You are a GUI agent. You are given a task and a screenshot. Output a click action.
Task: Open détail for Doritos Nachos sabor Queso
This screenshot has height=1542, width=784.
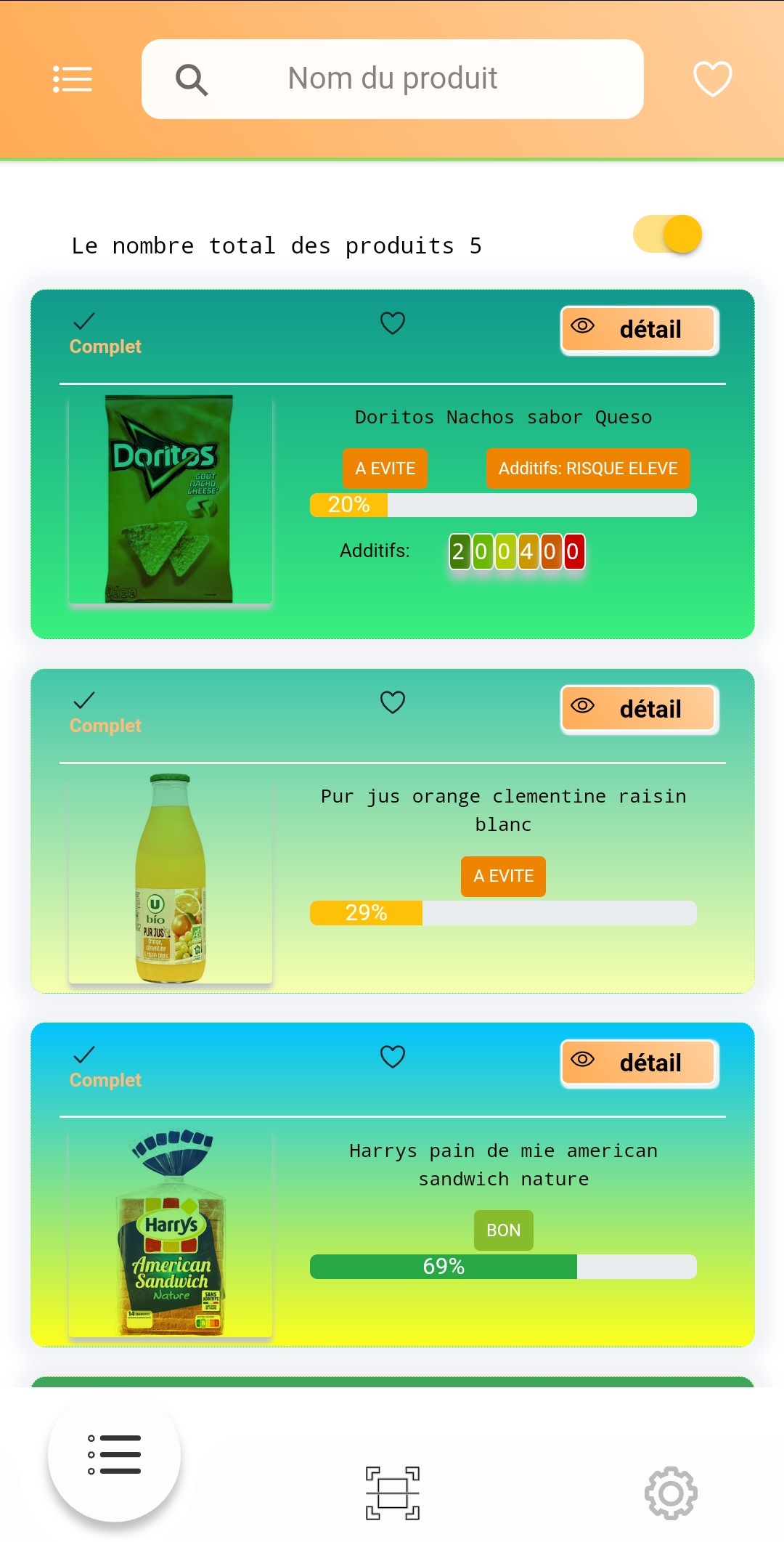pyautogui.click(x=639, y=330)
